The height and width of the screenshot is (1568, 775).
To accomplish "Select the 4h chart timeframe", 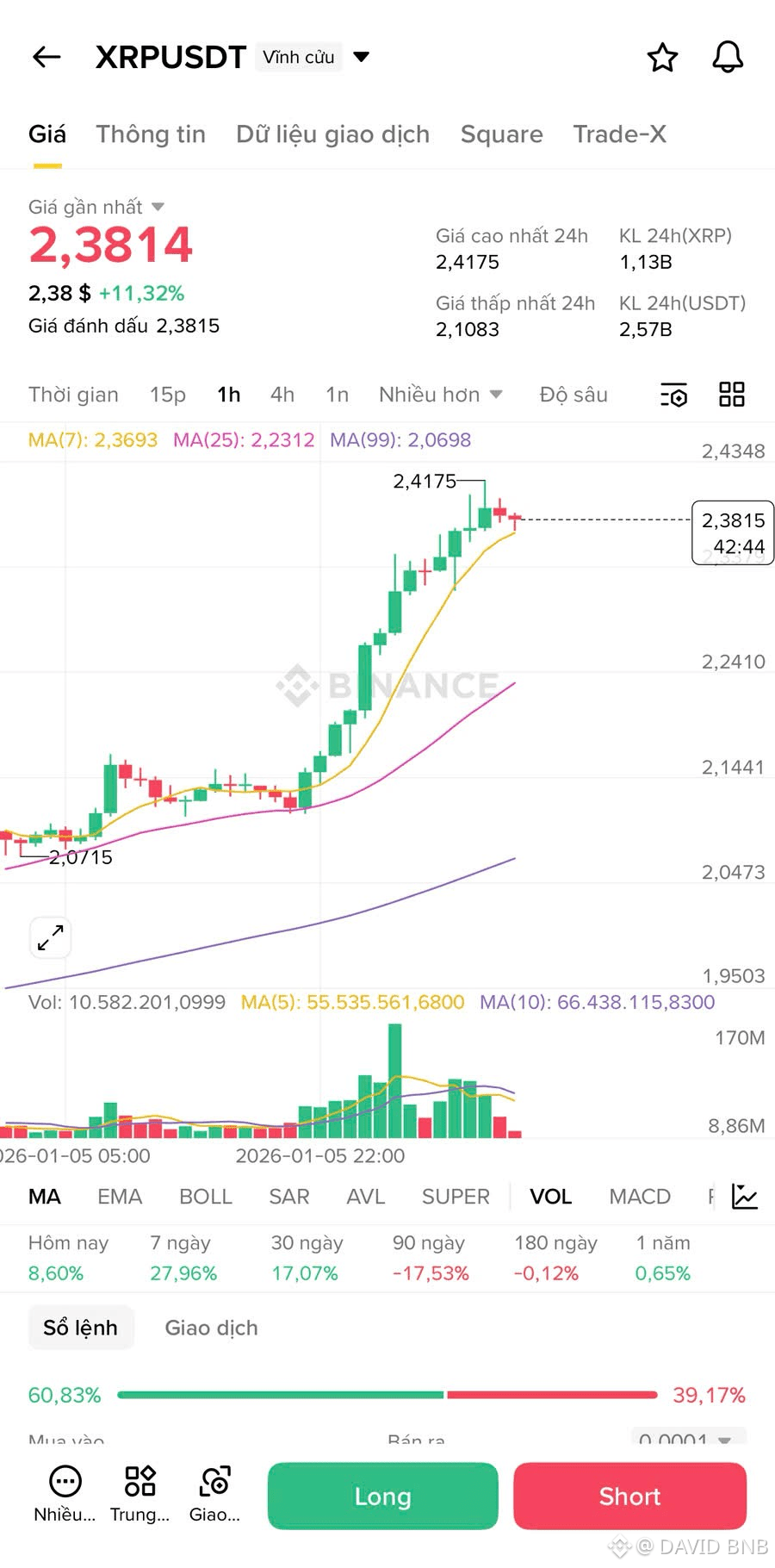I will coord(282,395).
